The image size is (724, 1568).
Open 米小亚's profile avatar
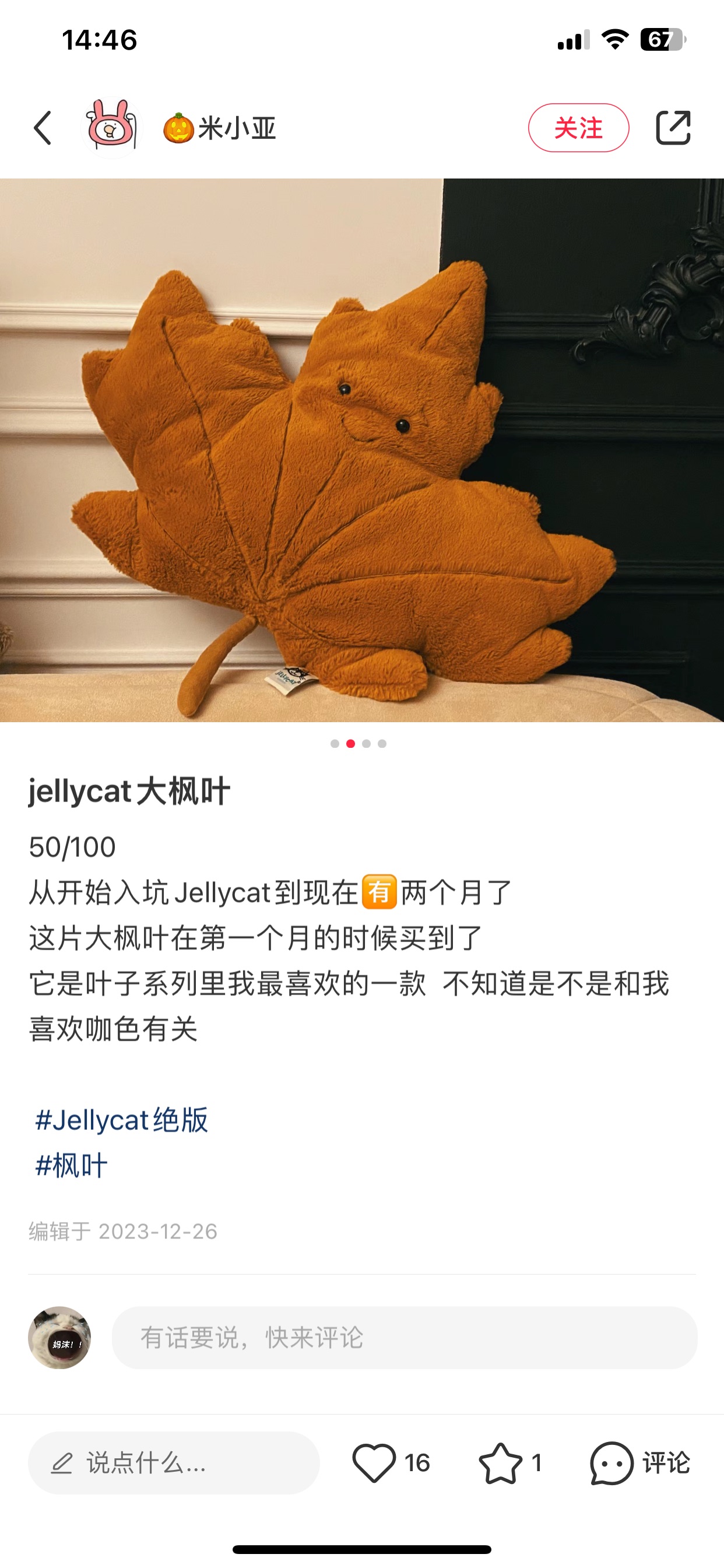(x=111, y=128)
